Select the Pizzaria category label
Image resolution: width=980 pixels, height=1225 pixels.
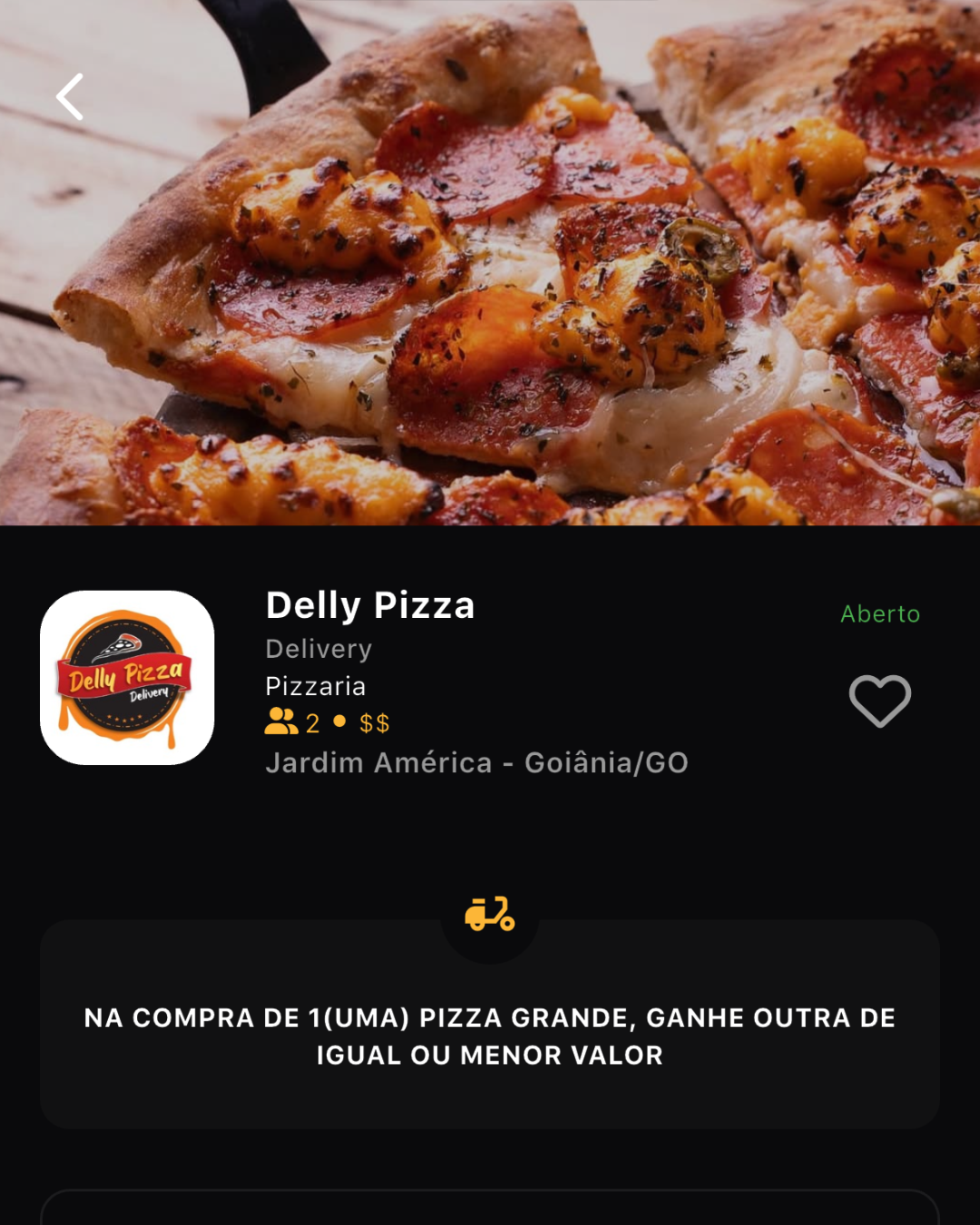pyautogui.click(x=315, y=686)
